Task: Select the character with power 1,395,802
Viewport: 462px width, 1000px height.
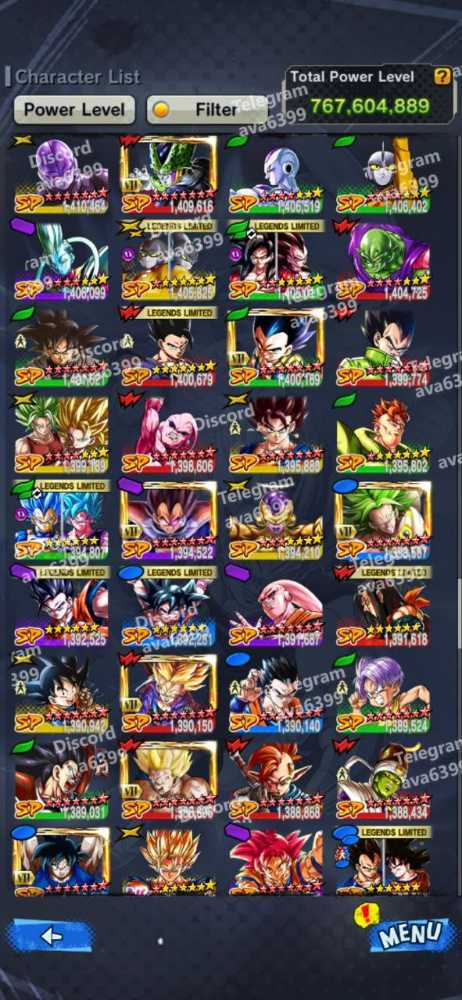Action: 383,434
